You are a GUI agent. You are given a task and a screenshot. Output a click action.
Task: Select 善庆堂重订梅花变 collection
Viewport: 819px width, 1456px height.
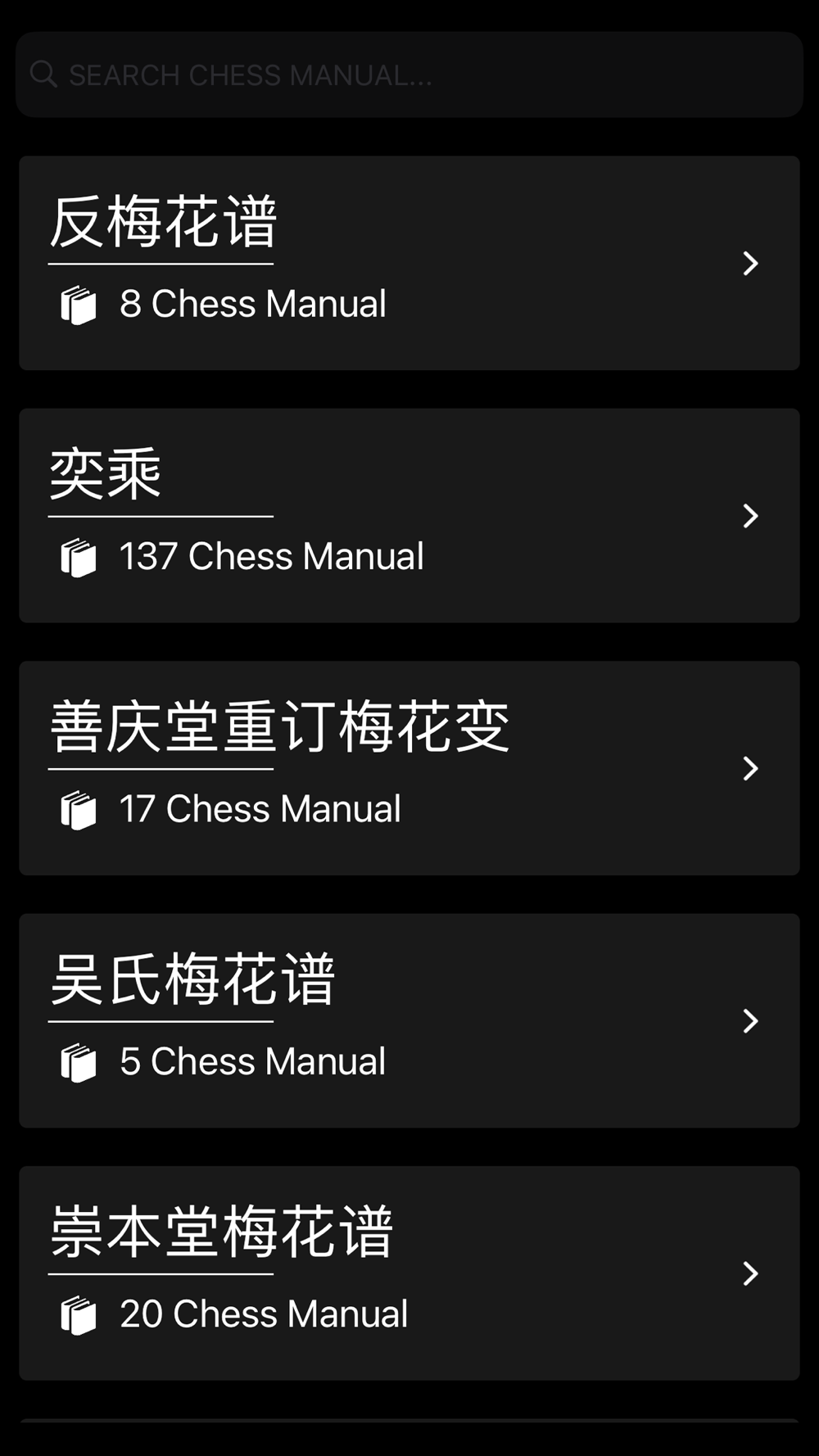pyautogui.click(x=409, y=768)
